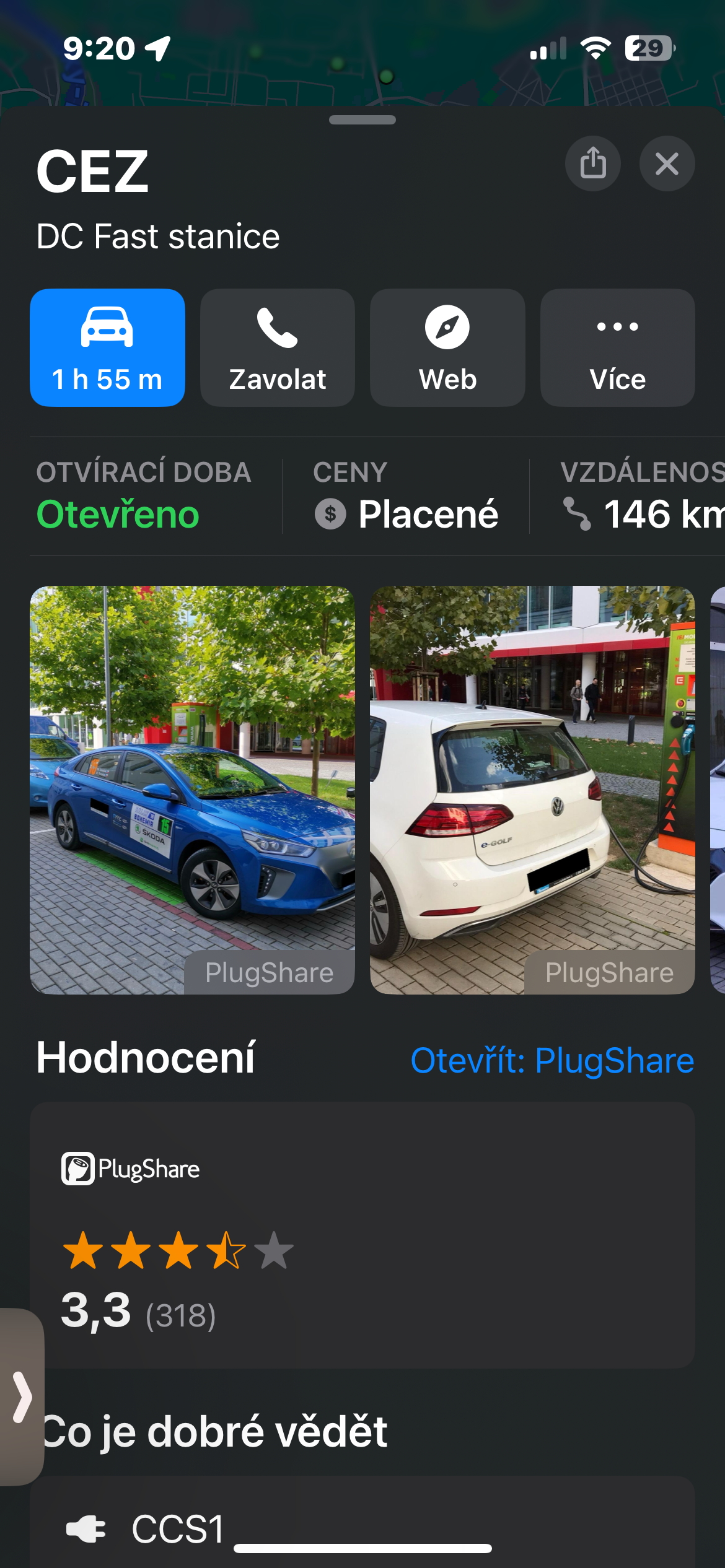Open the blue car PlugShare photo
Image resolution: width=725 pixels, height=1568 pixels.
pyautogui.click(x=192, y=790)
